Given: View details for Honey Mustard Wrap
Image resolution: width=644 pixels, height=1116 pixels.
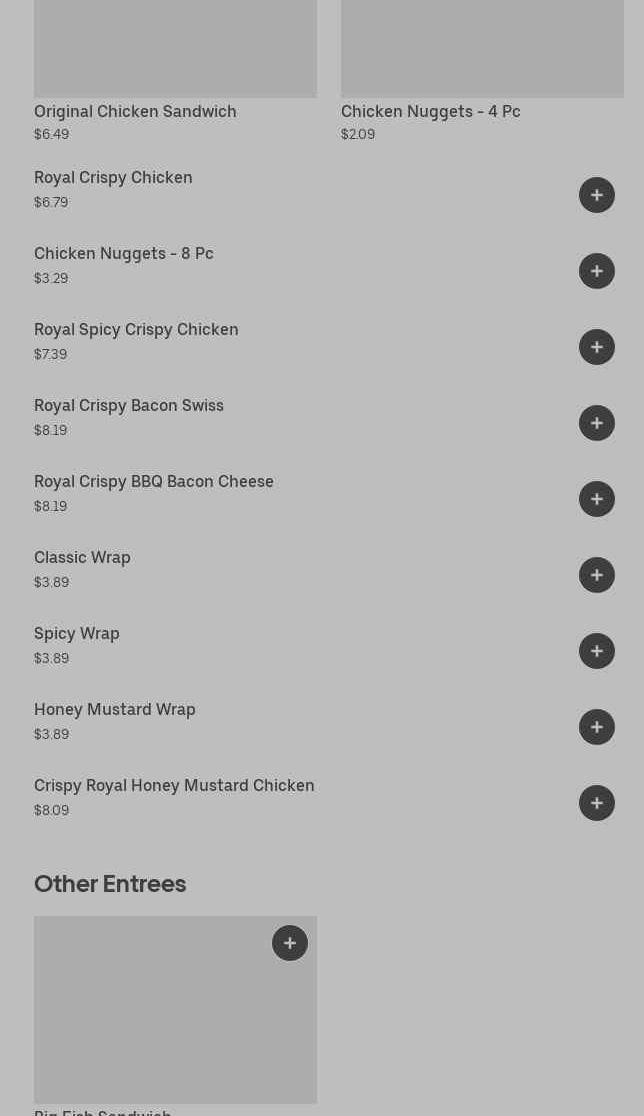Looking at the screenshot, I should click(115, 710).
